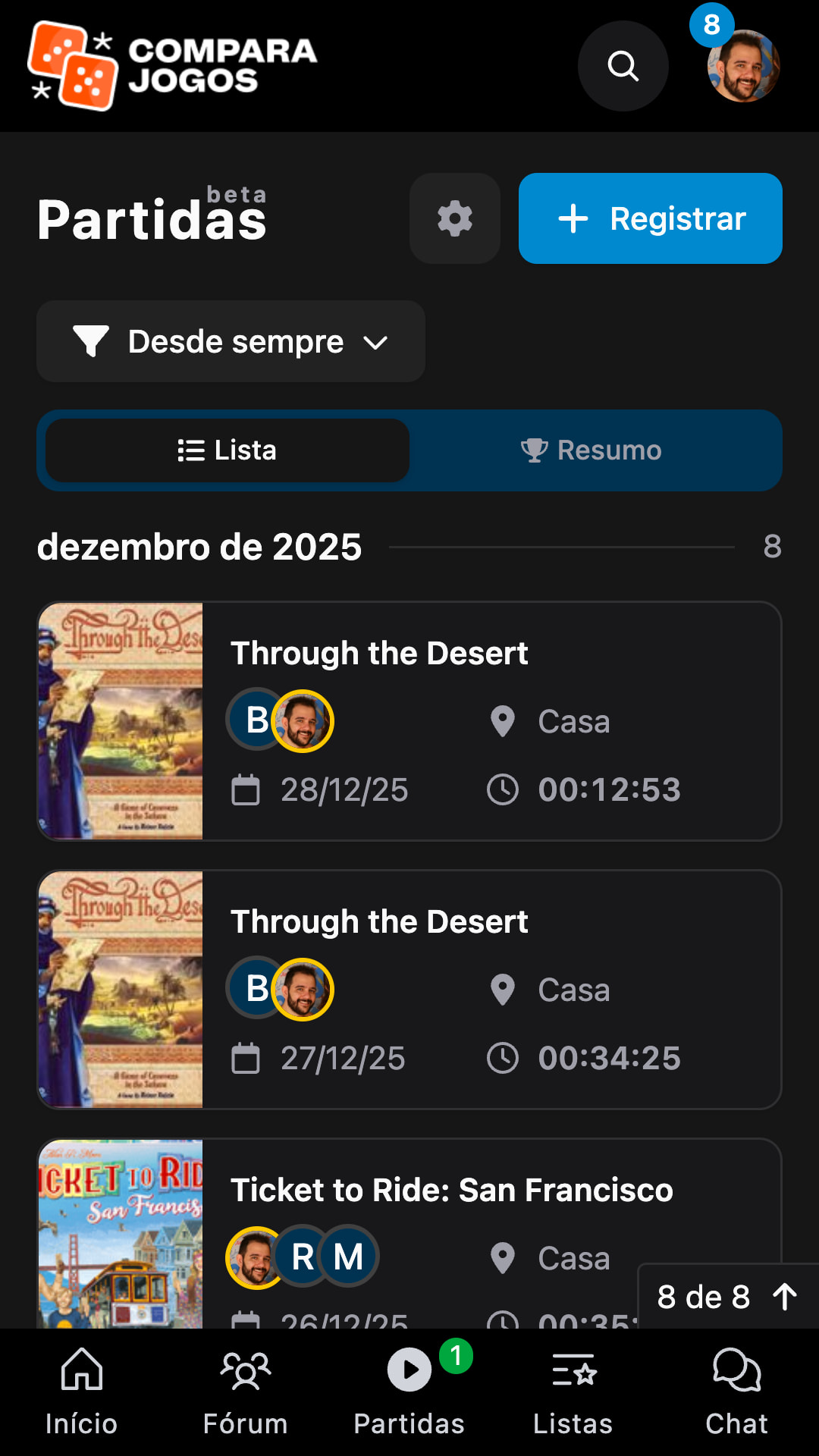
Task: Go to the Início tab
Action: click(81, 1392)
